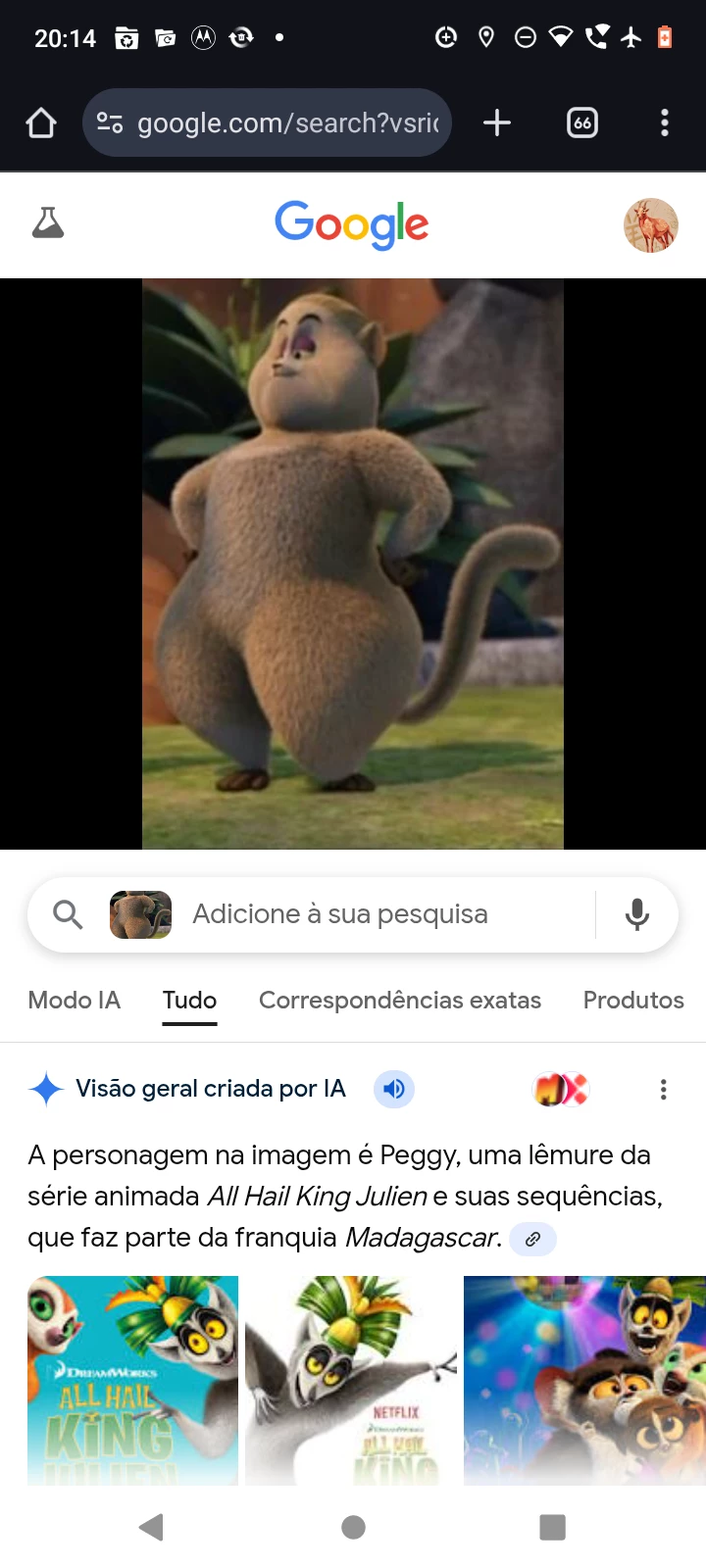Open the browser overflow menu

665,123
